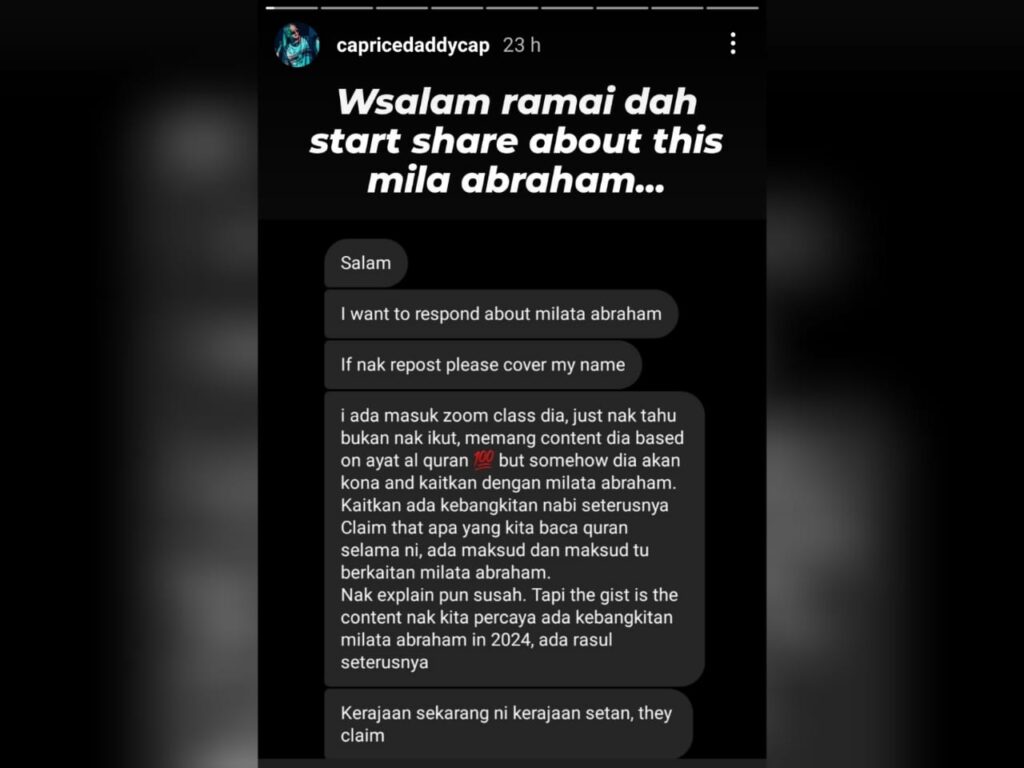Image resolution: width=1024 pixels, height=768 pixels.
Task: Open capricedaddycap's profile picture
Action: 297,45
